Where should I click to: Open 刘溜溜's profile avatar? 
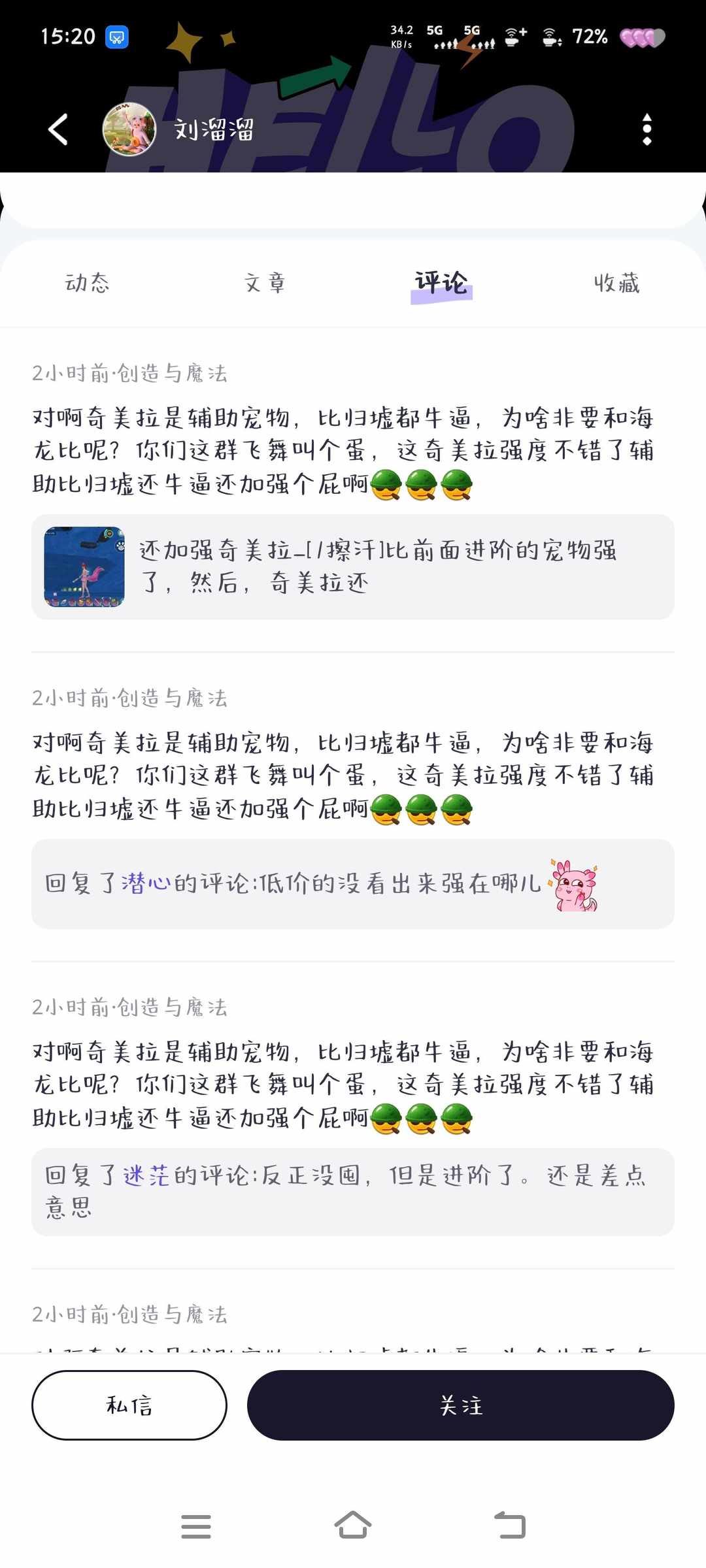click(129, 129)
